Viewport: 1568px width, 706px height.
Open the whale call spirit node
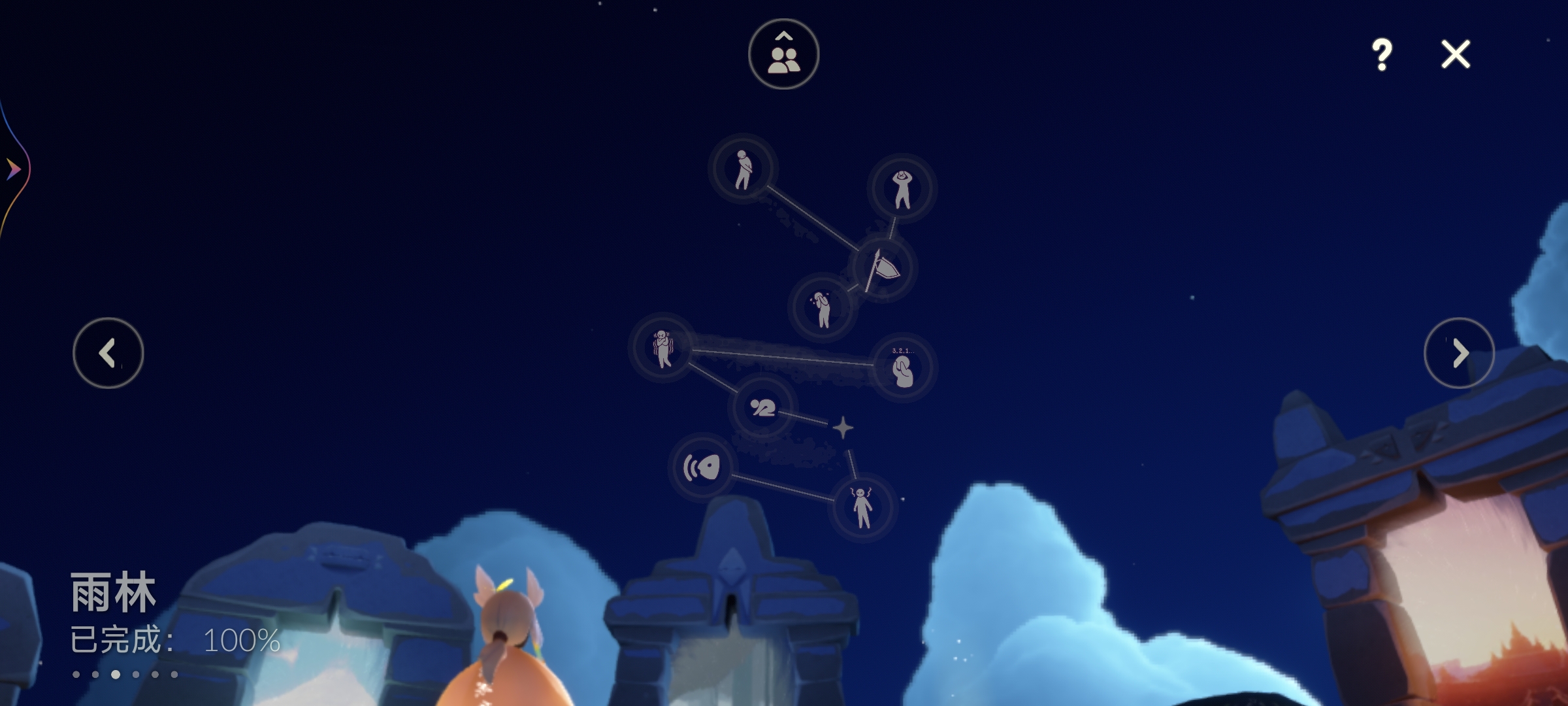coord(702,467)
